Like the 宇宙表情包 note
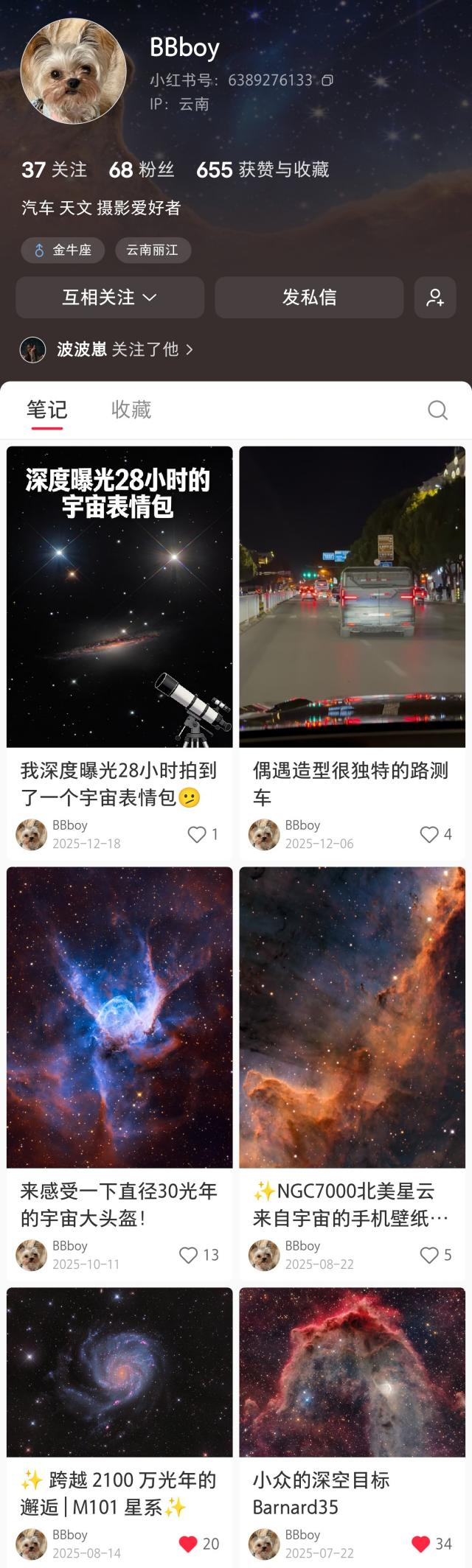 point(197,834)
